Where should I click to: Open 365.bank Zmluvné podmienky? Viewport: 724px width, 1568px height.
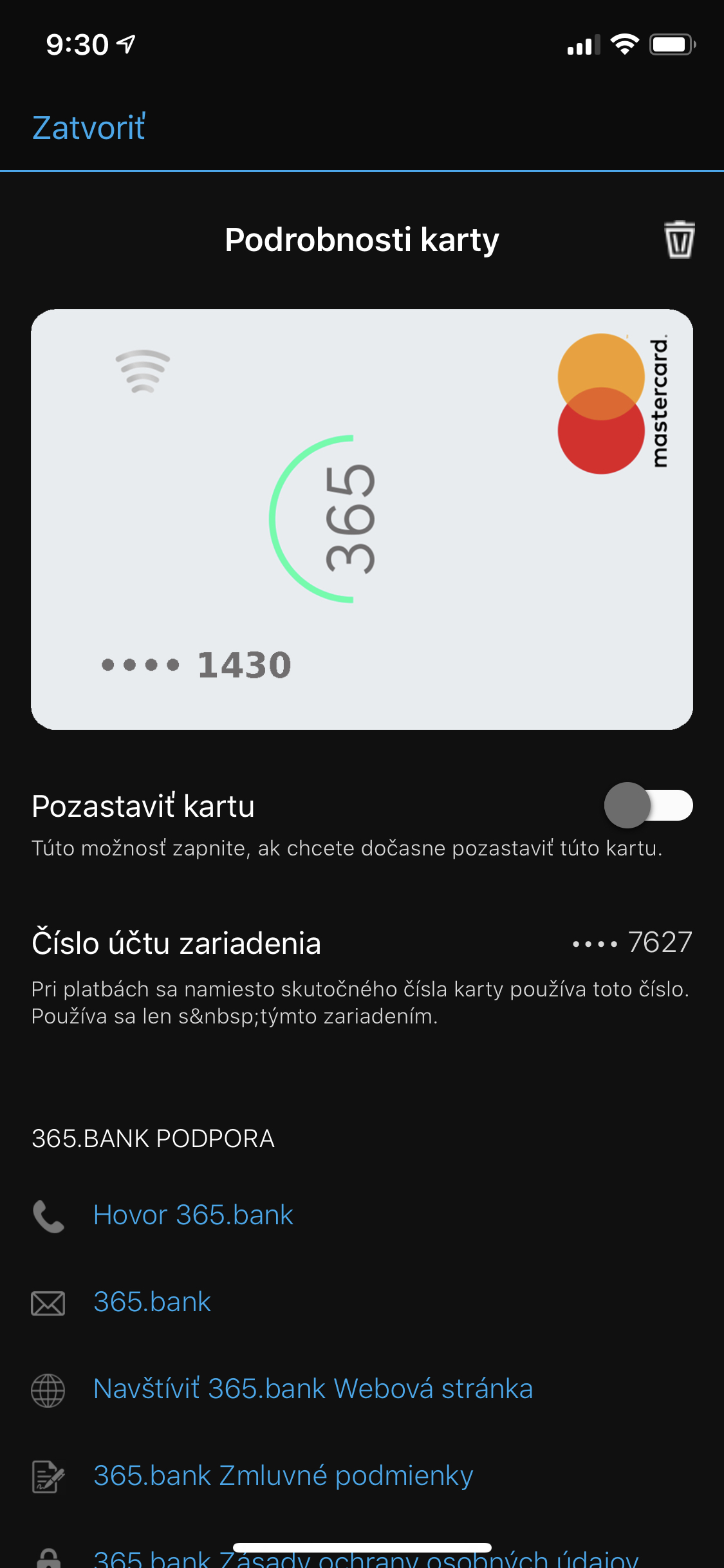pyautogui.click(x=283, y=1476)
